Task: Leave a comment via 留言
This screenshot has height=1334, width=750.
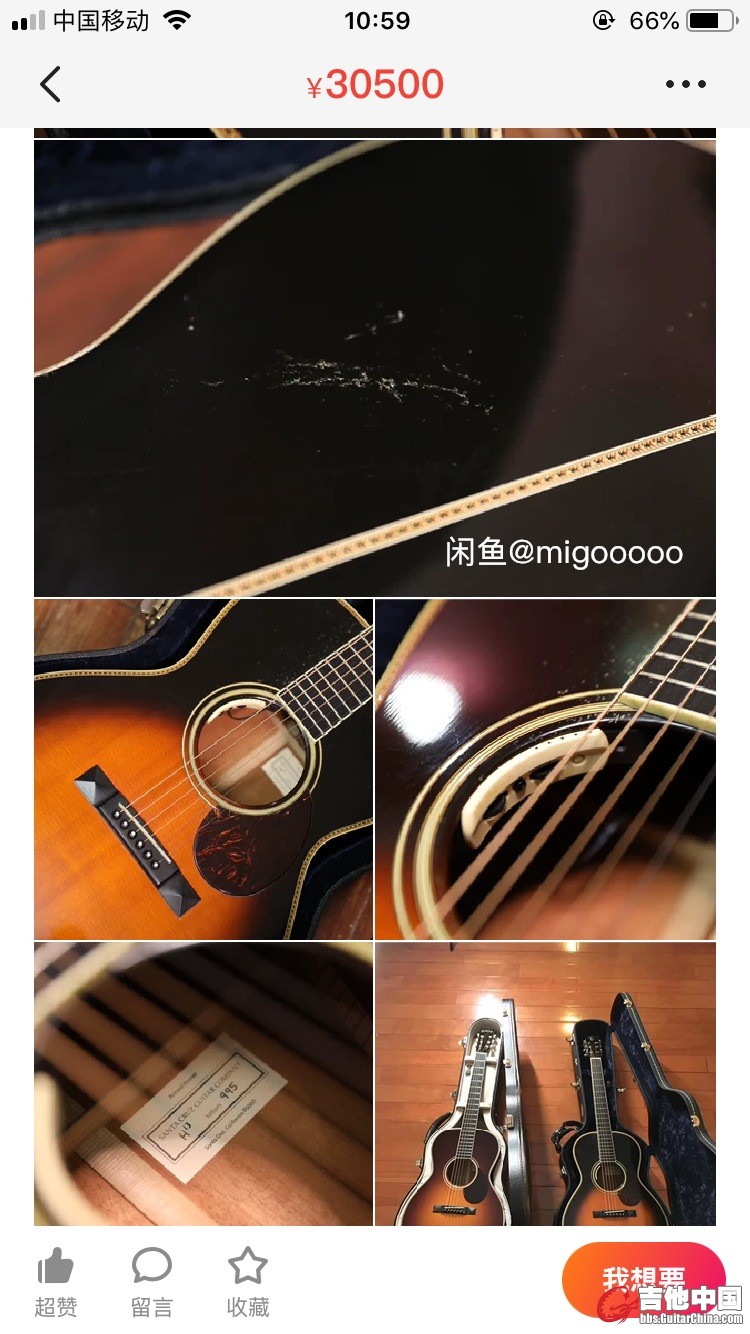Action: [152, 1282]
